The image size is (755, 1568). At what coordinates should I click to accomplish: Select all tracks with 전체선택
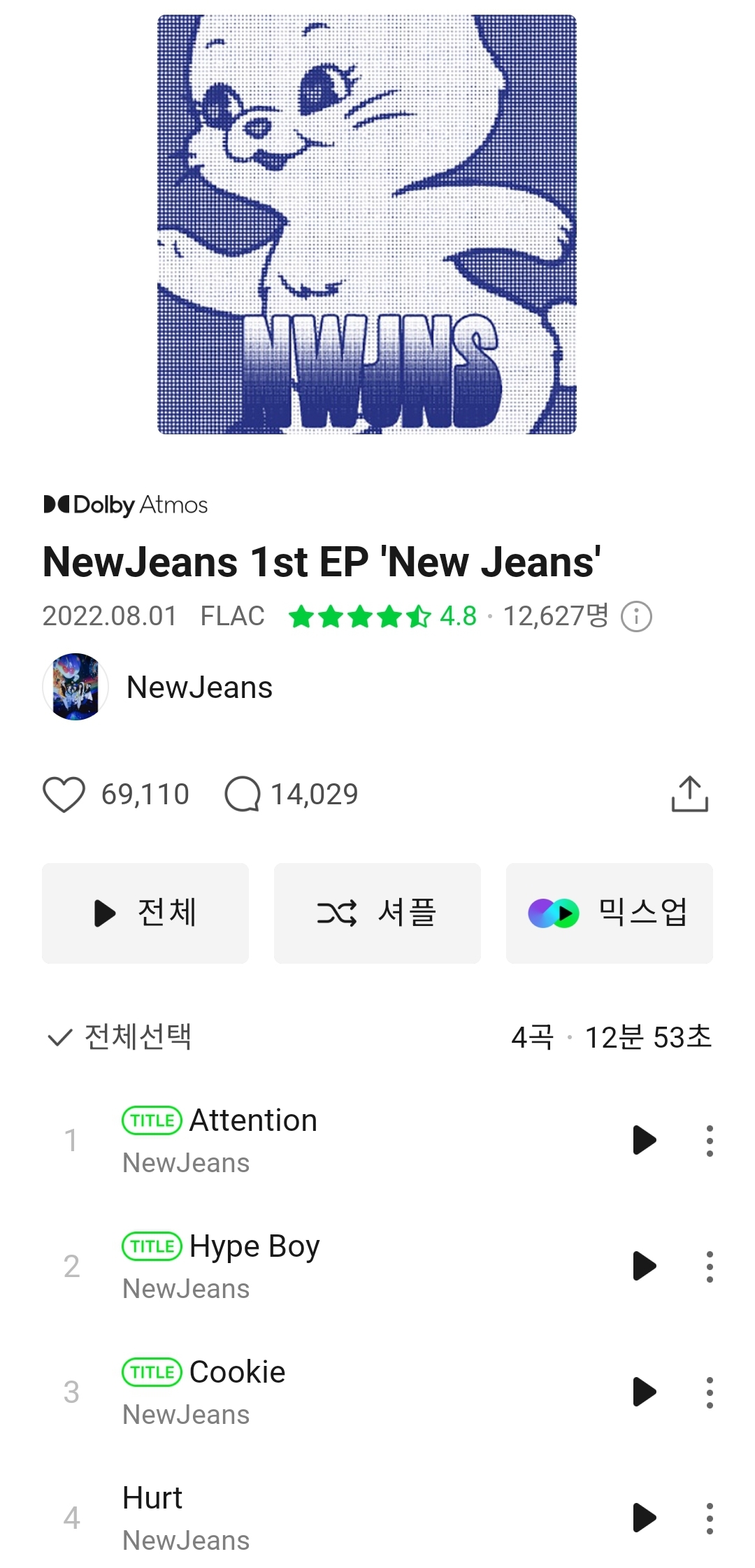coord(120,1036)
